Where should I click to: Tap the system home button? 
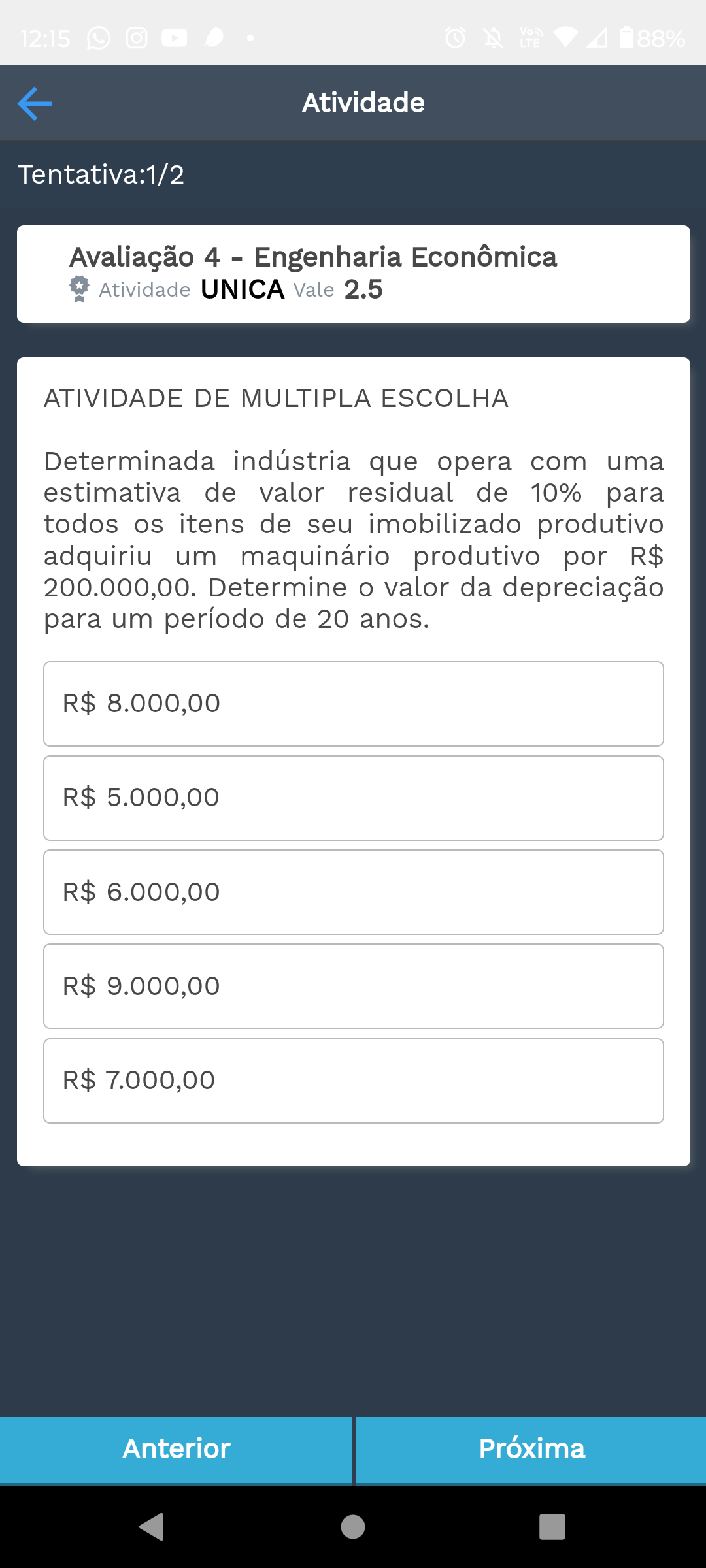[x=353, y=1527]
